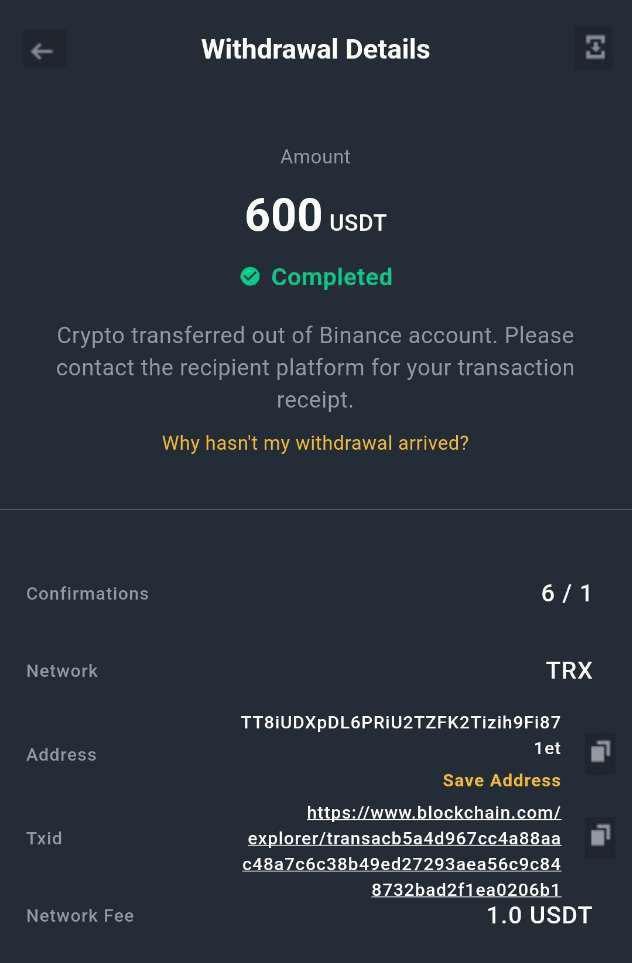Open the Txid blockchain explorer link

[402, 851]
